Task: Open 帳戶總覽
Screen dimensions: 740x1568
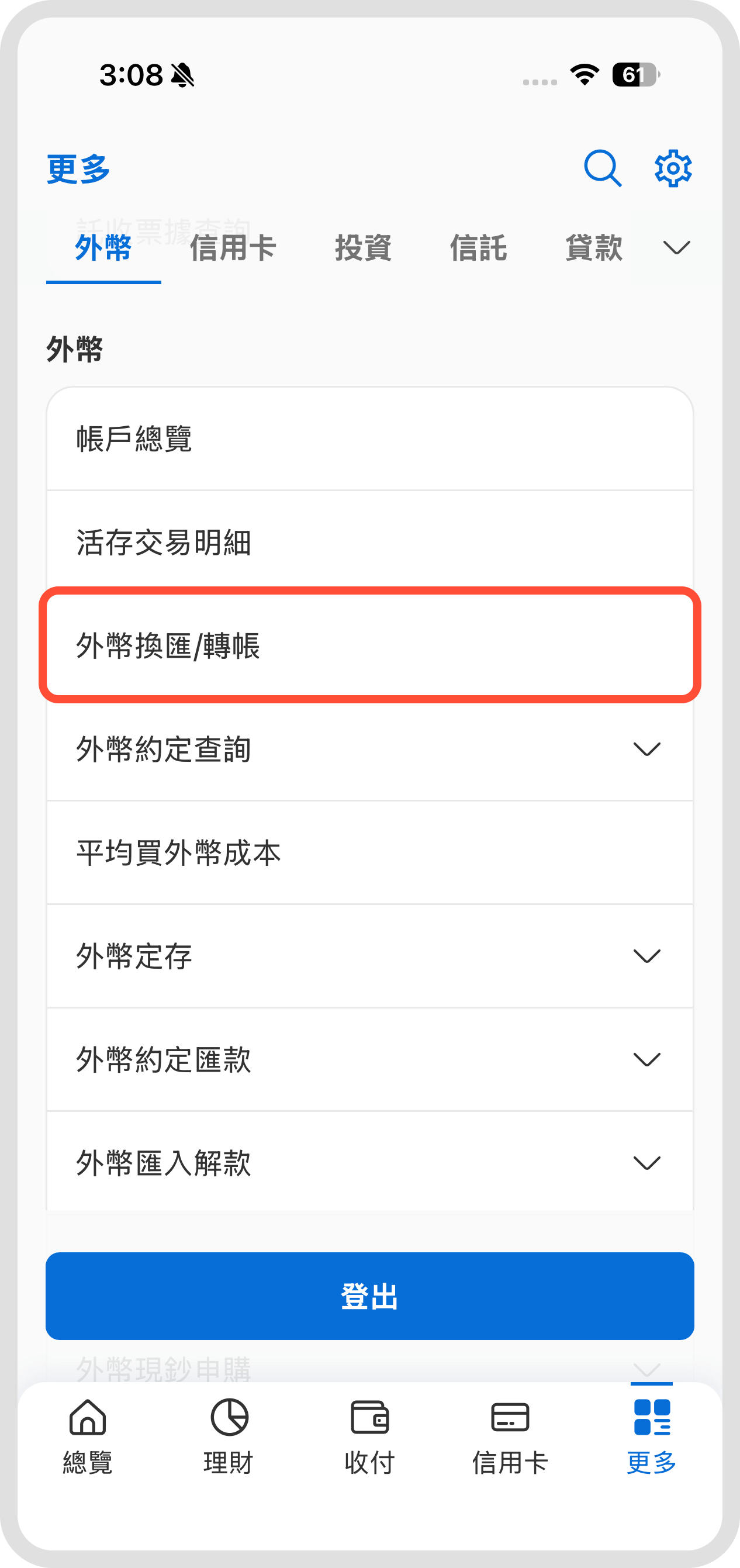Action: [x=369, y=439]
